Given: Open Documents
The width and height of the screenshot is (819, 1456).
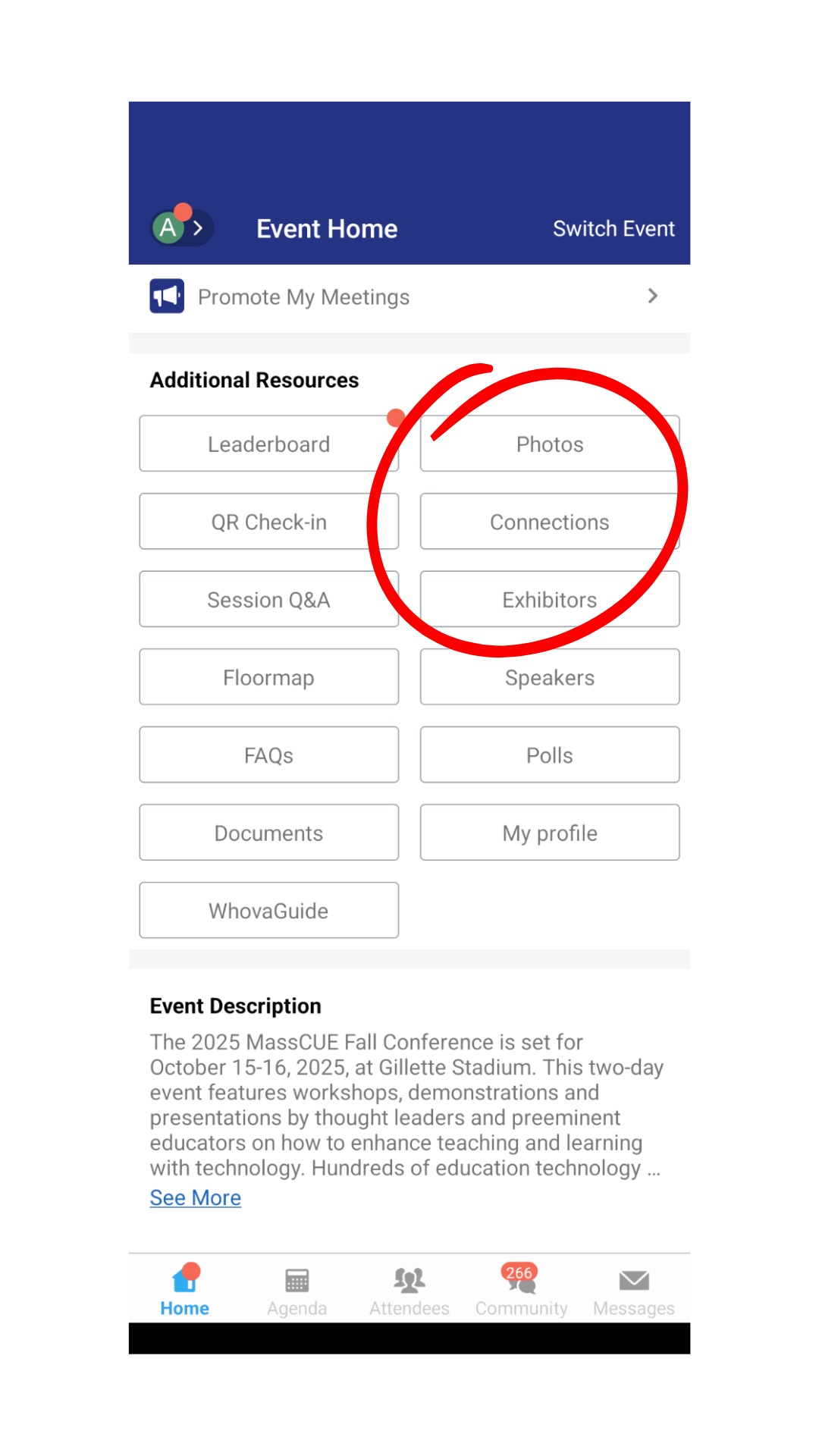Looking at the screenshot, I should (x=268, y=833).
